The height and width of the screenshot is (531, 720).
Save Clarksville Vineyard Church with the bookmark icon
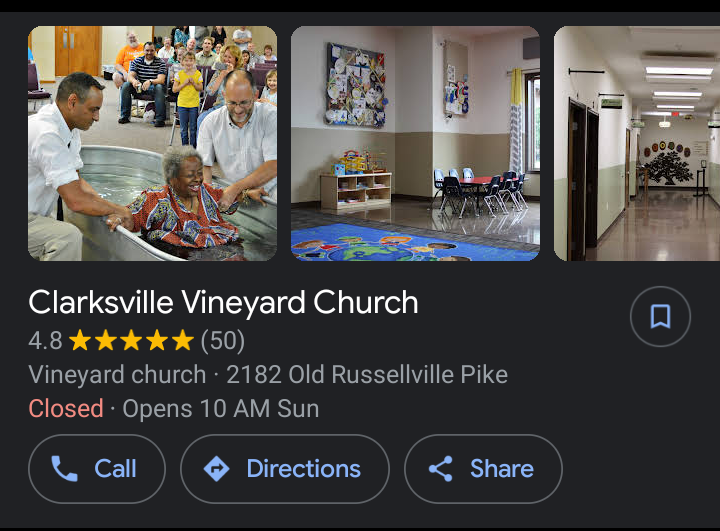[660, 317]
